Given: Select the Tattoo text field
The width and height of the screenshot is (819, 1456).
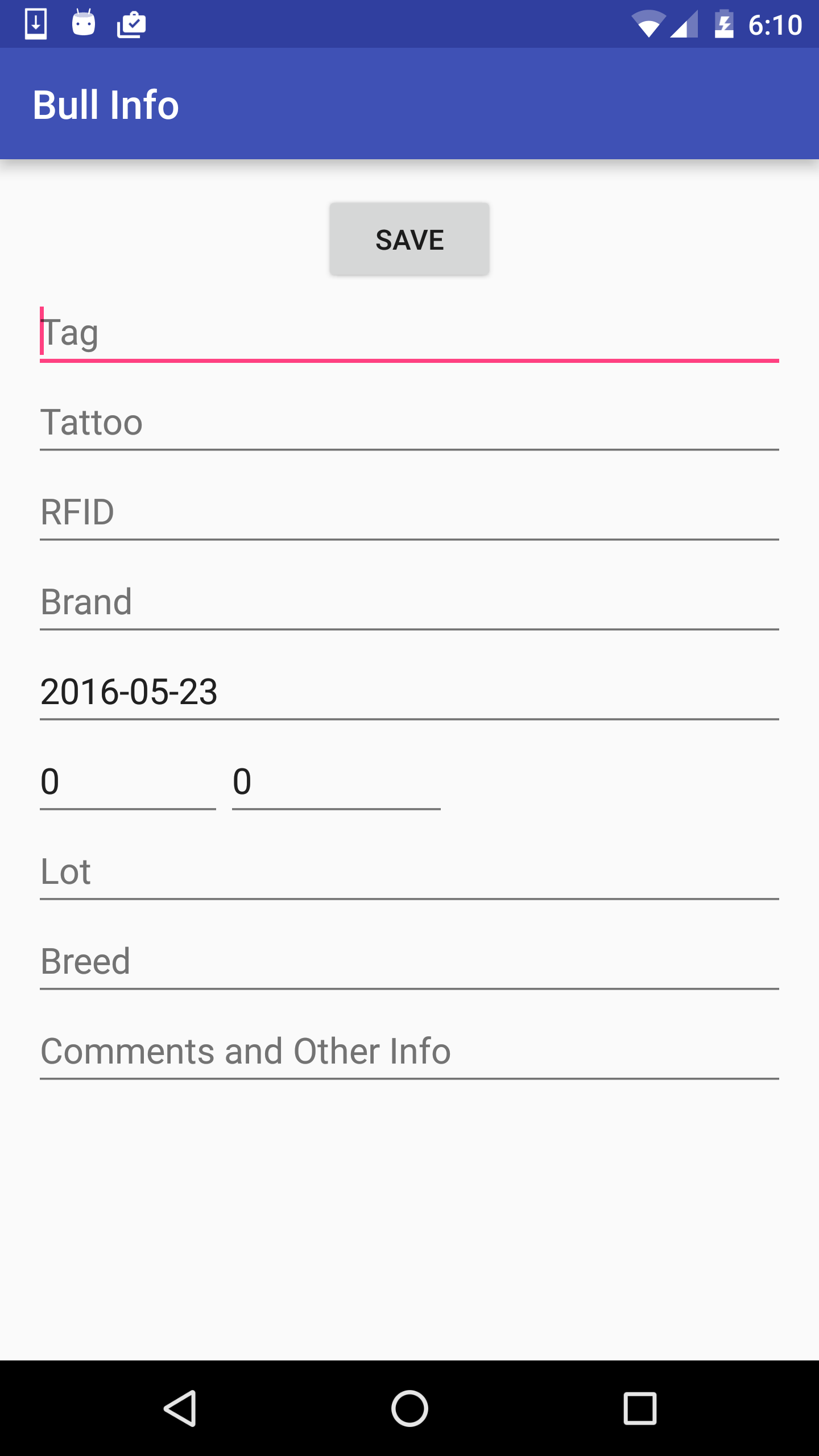Looking at the screenshot, I should coord(409,423).
